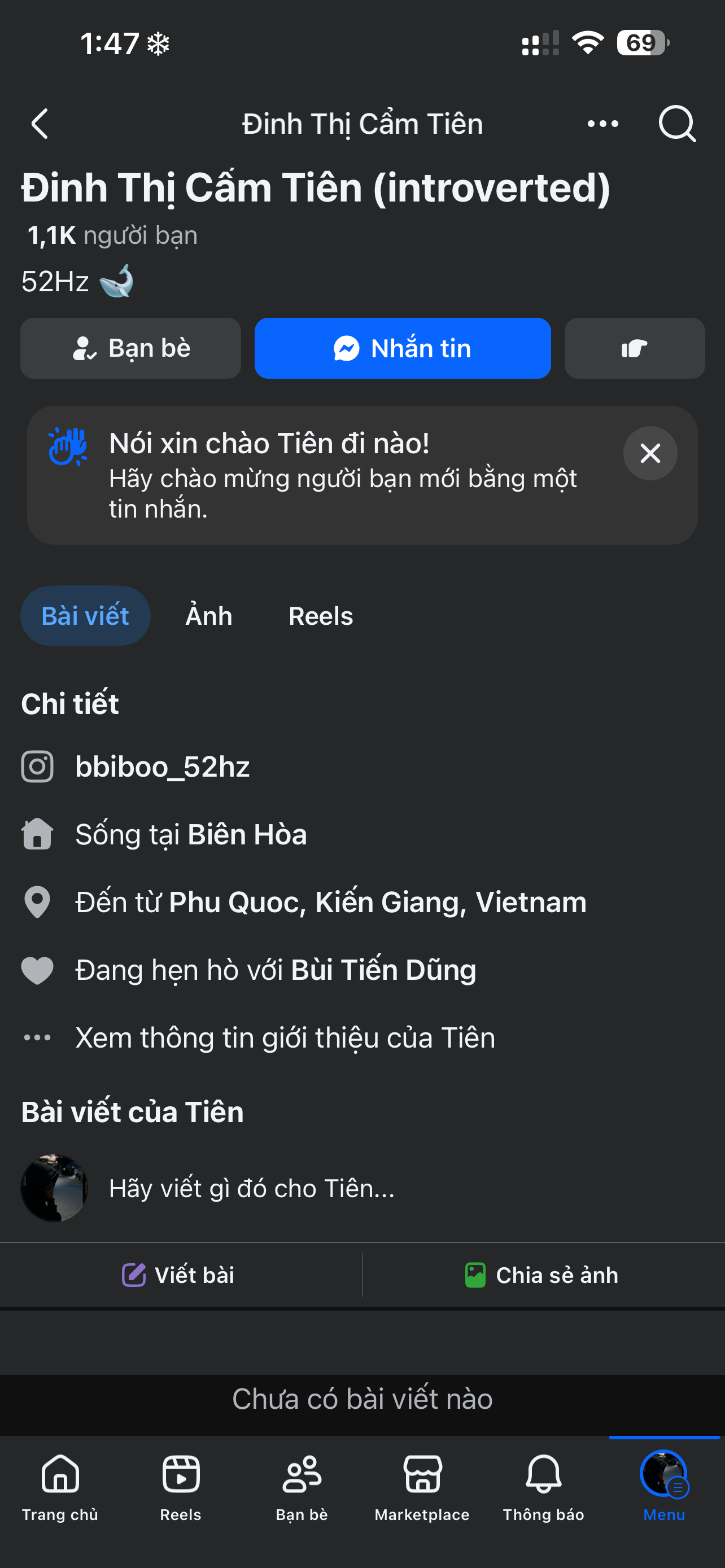Screen dimensions: 725x1568
Task: Expand Xem thông tin giới thiệu của Tiên
Action: click(285, 1038)
